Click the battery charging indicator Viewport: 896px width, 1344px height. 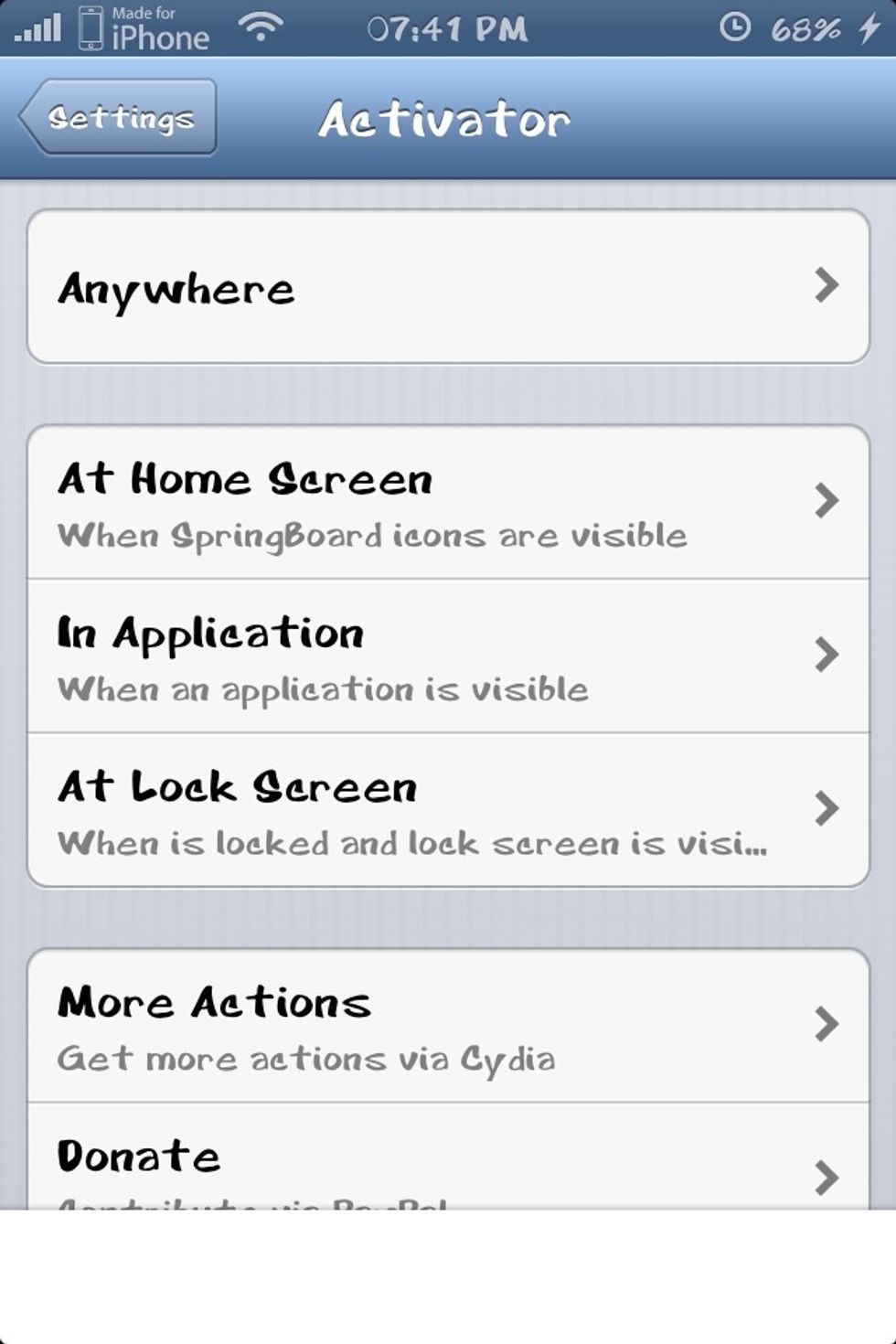(869, 27)
